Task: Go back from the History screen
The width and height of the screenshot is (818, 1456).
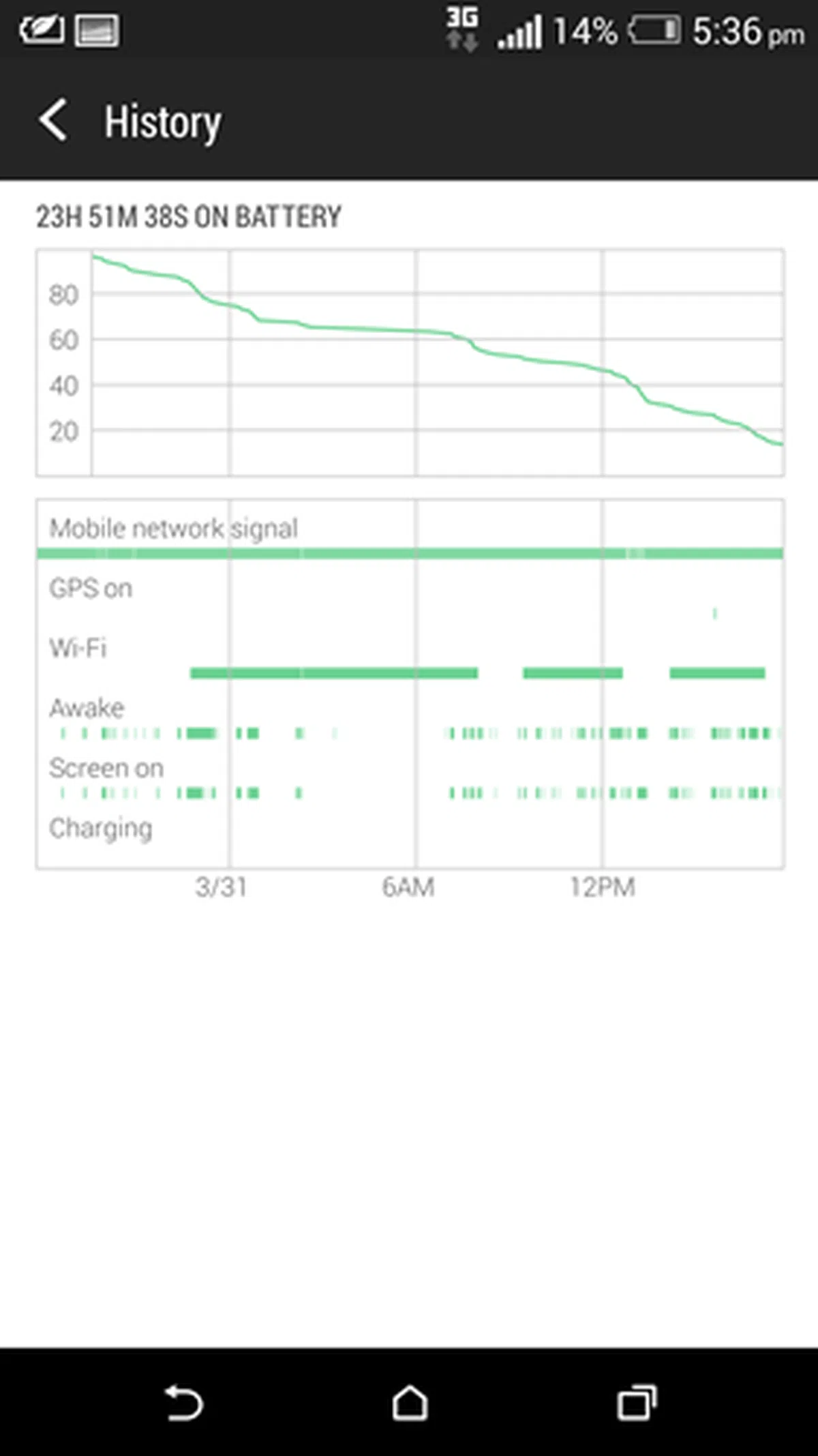Action: (53, 121)
